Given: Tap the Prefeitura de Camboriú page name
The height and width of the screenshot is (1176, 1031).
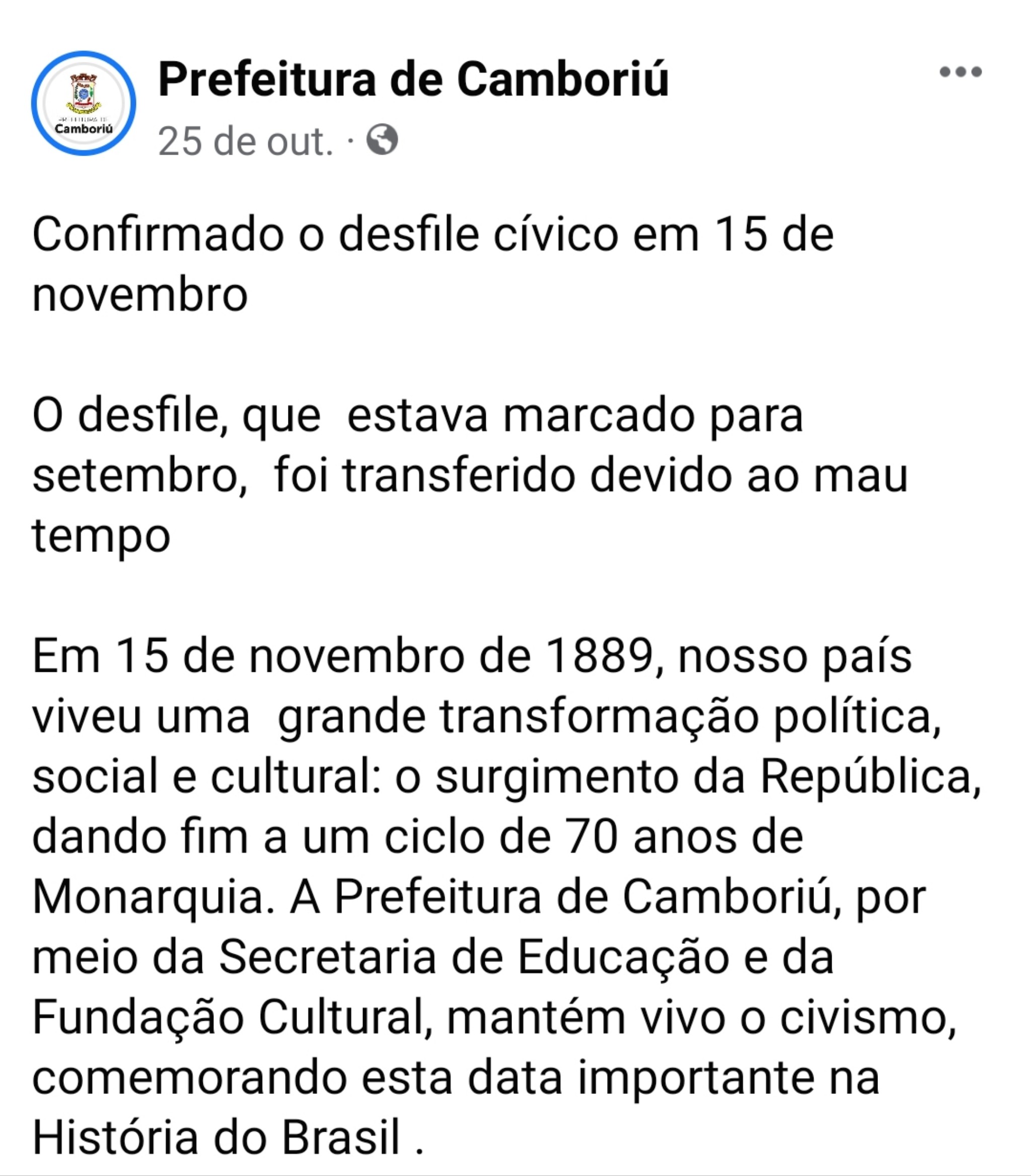Looking at the screenshot, I should [413, 80].
